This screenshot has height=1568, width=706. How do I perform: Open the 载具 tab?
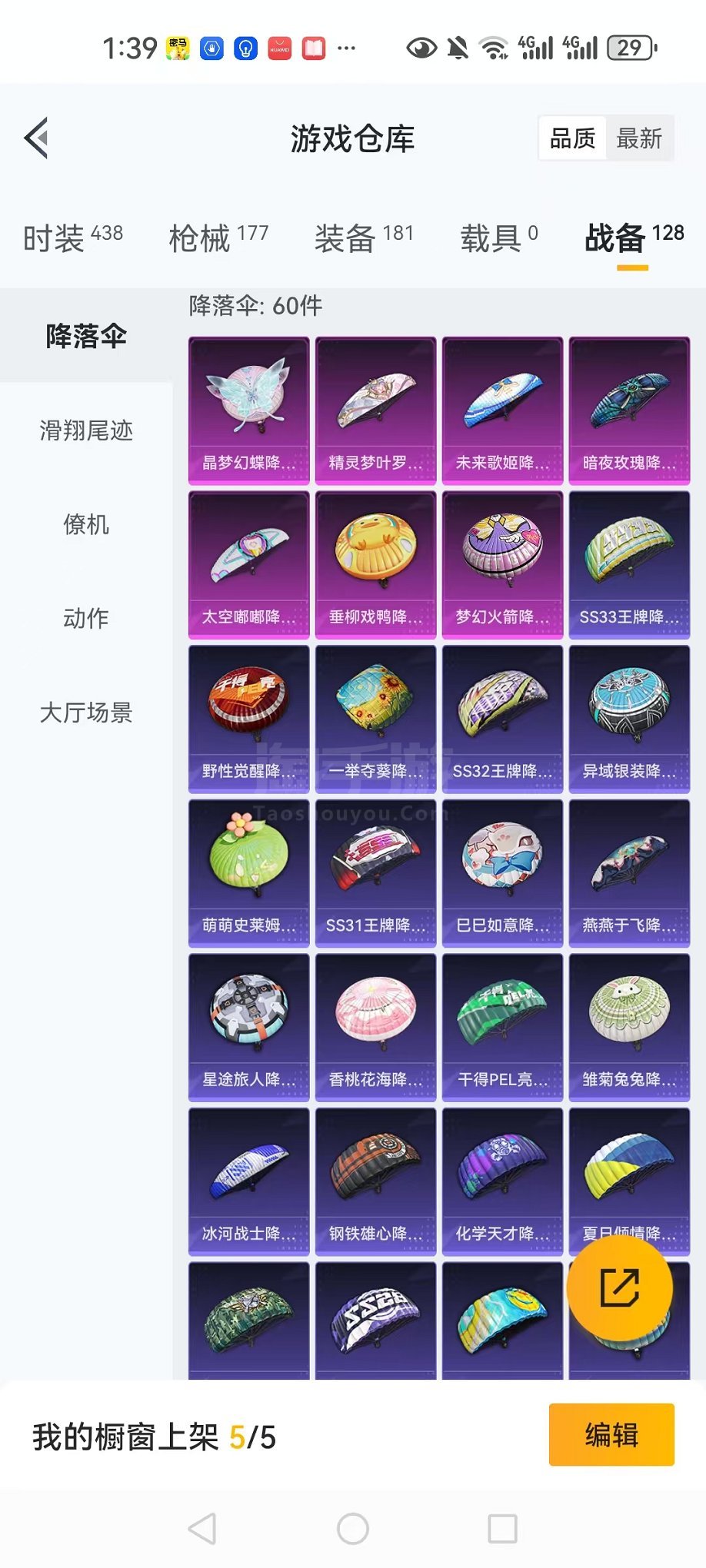point(499,238)
